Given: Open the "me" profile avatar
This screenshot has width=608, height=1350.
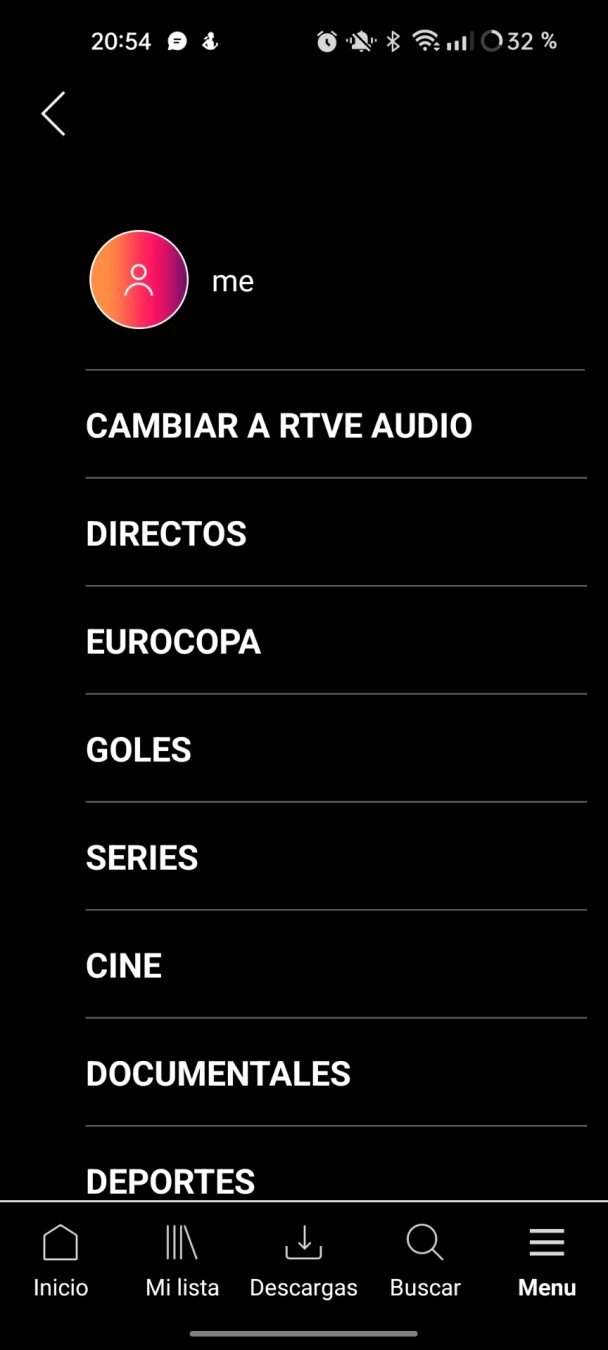Looking at the screenshot, I should point(139,280).
